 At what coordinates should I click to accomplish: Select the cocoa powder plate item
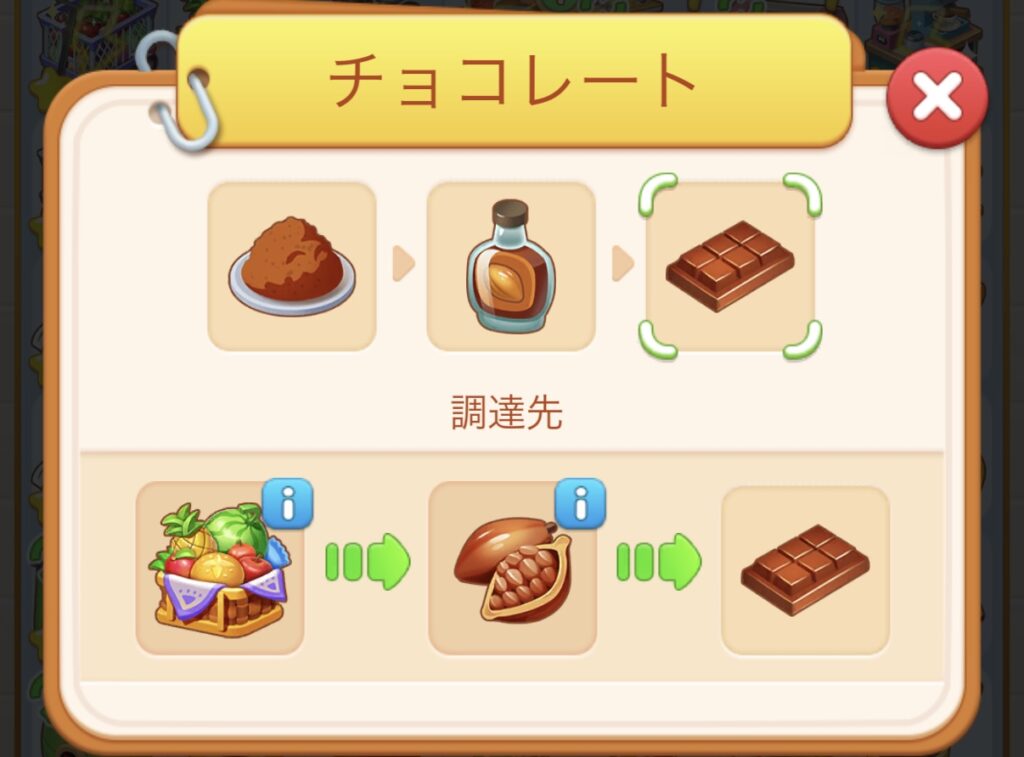[292, 265]
